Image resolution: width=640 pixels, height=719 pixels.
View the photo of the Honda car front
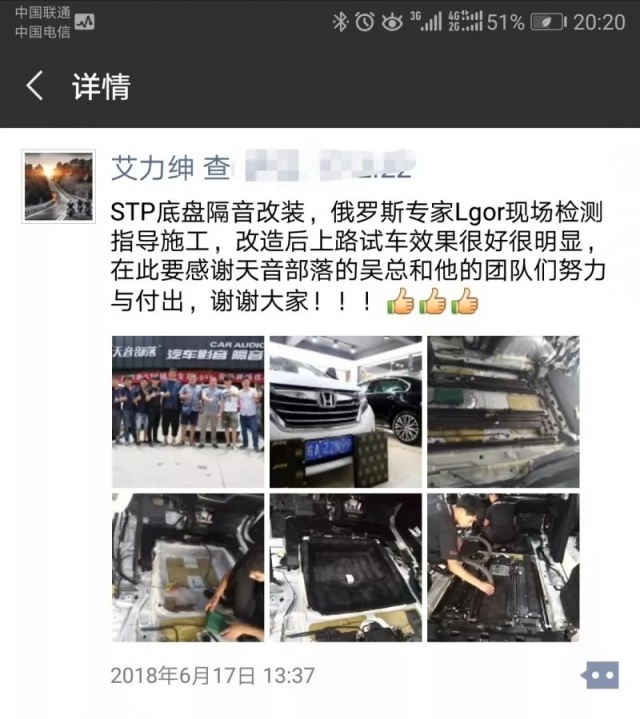[345, 410]
